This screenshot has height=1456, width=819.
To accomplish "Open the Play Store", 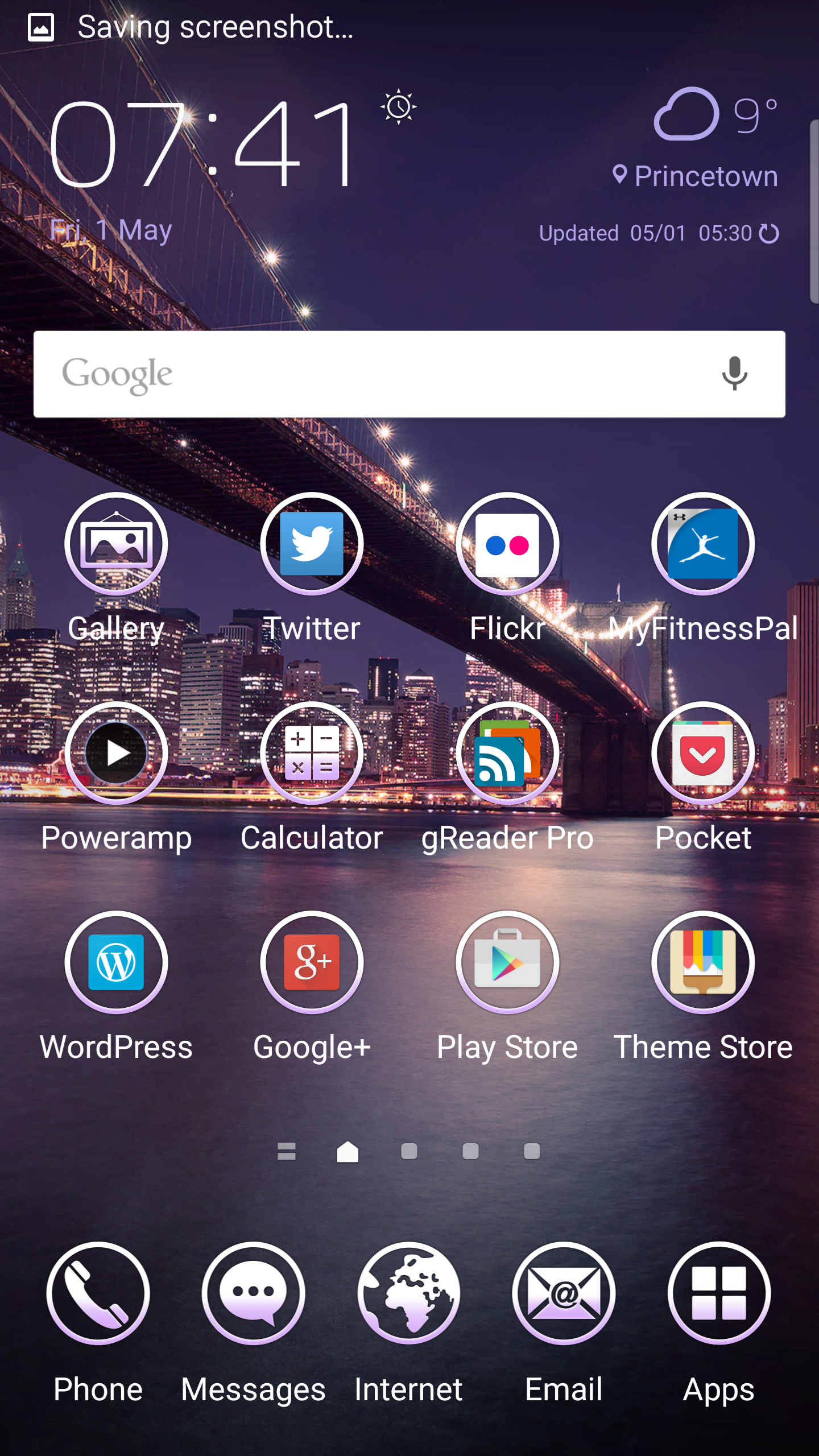I will coord(507,963).
